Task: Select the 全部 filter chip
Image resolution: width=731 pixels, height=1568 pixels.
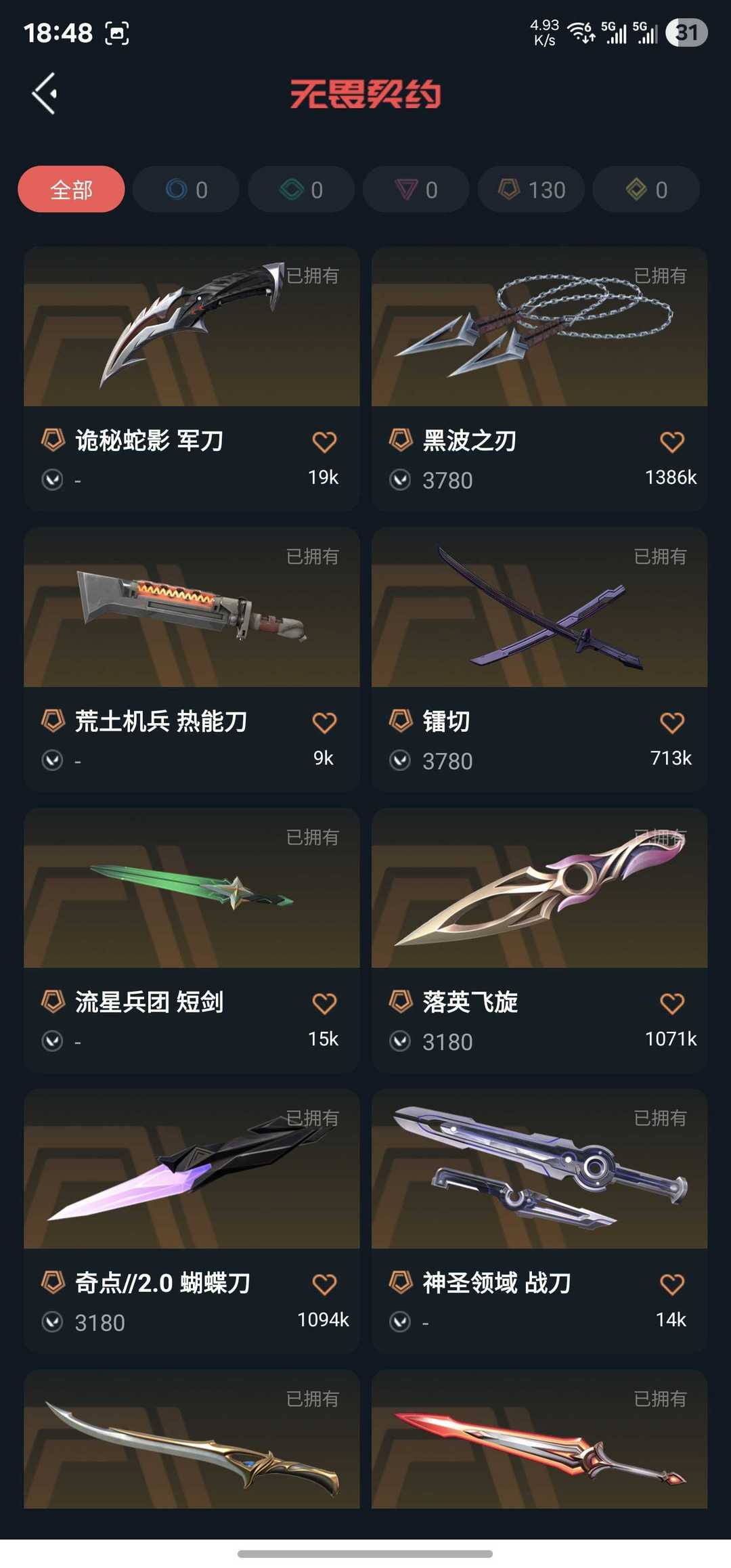Action: [71, 190]
